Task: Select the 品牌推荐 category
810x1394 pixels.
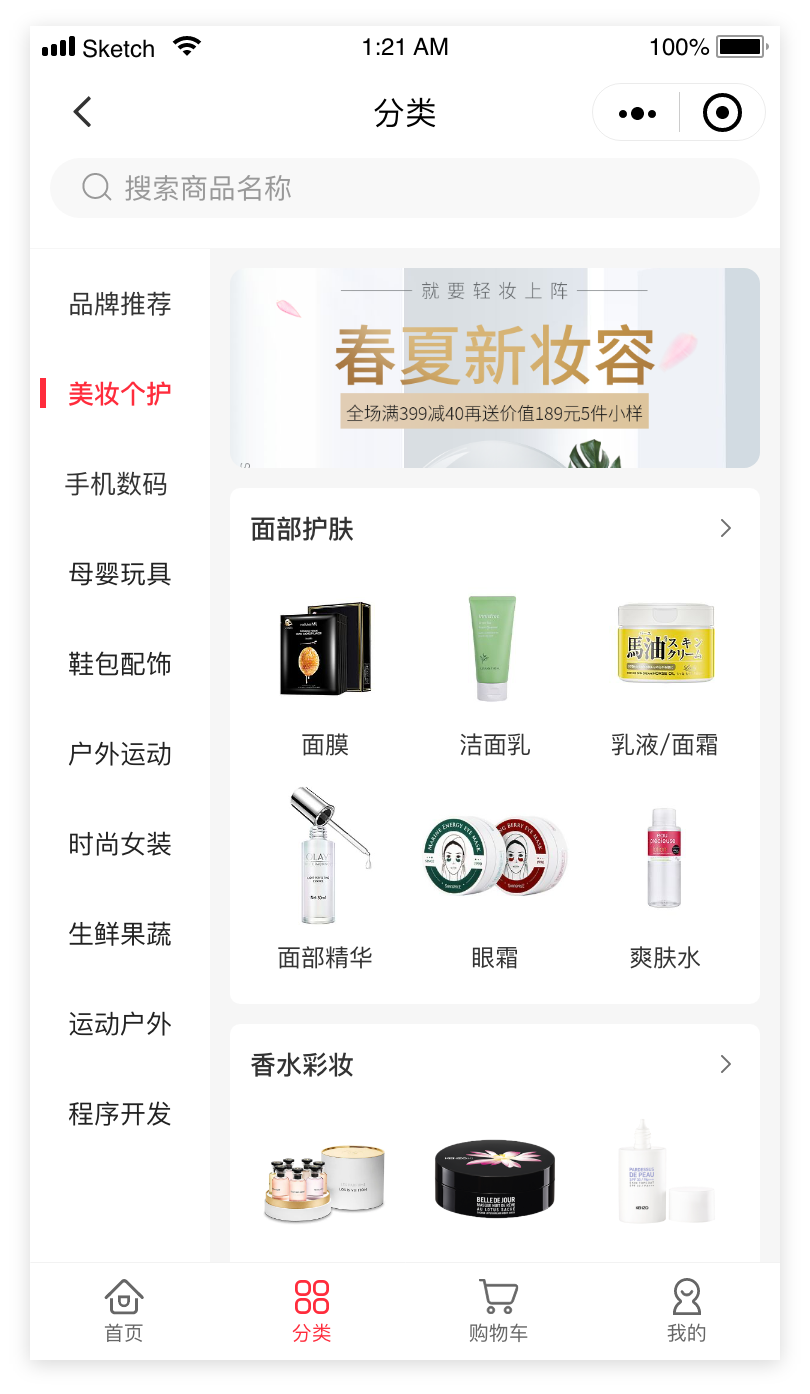Action: click(x=120, y=304)
